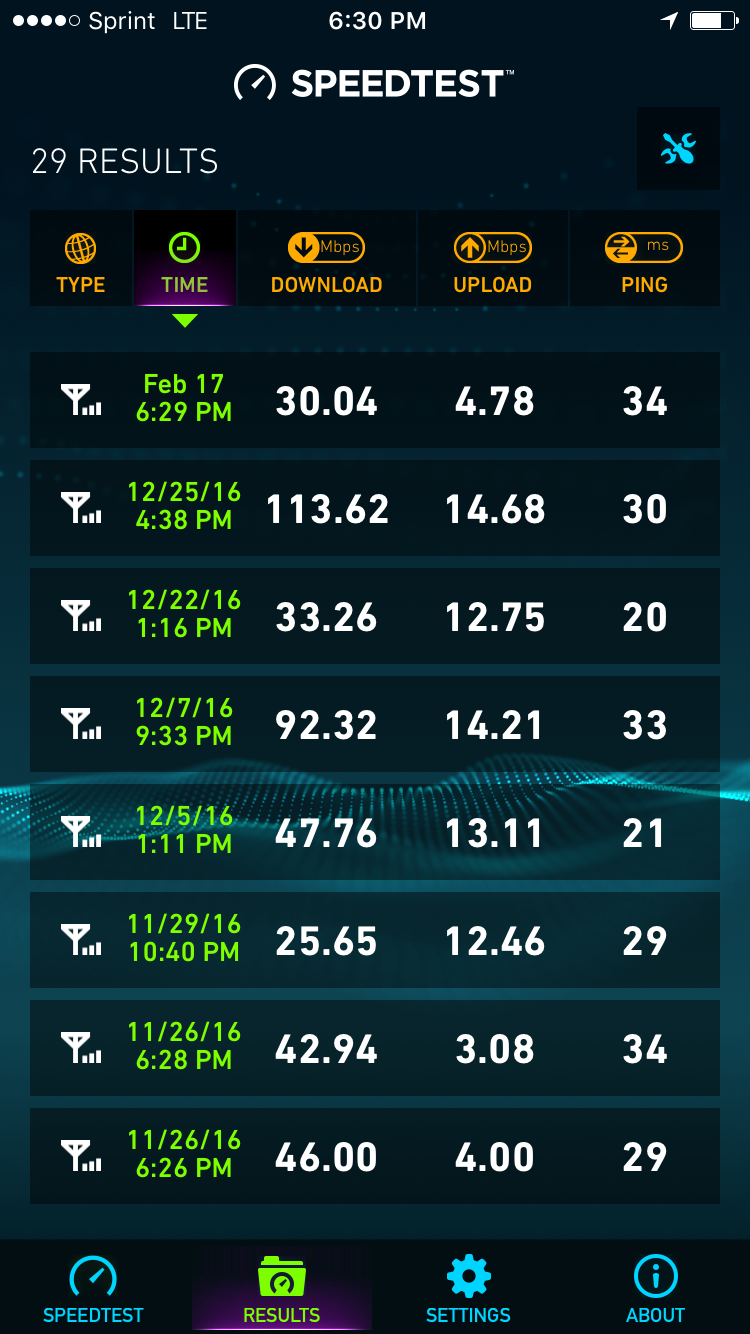Screen dimensions: 750x1334
Task: Tap the Results tab
Action: point(282,1288)
